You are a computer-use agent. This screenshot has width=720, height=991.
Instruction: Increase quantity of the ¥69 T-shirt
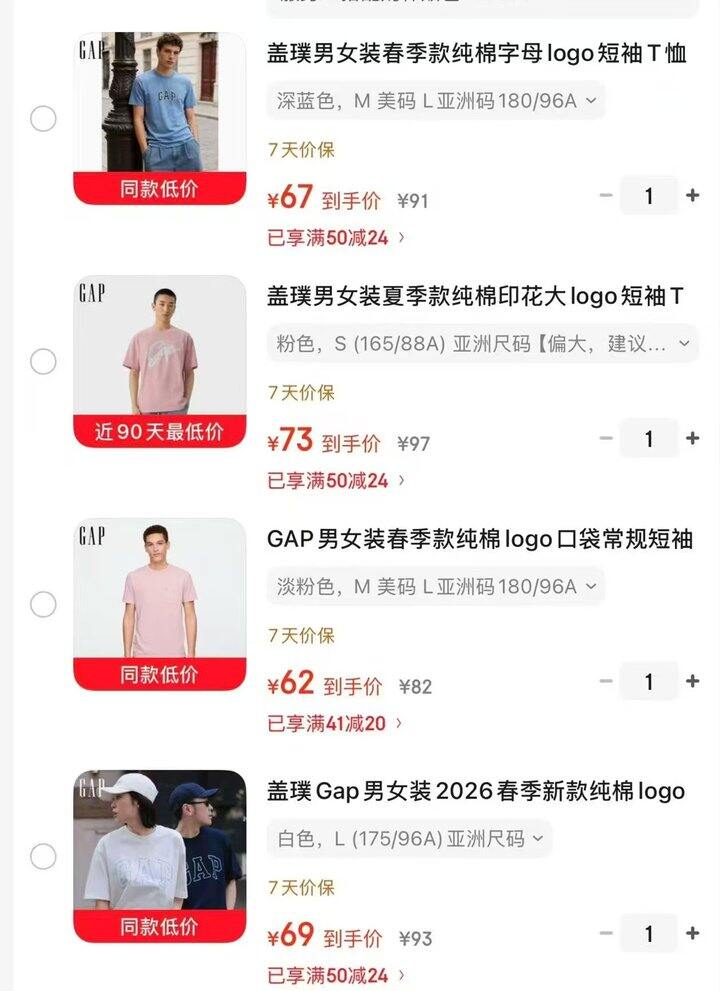point(692,933)
